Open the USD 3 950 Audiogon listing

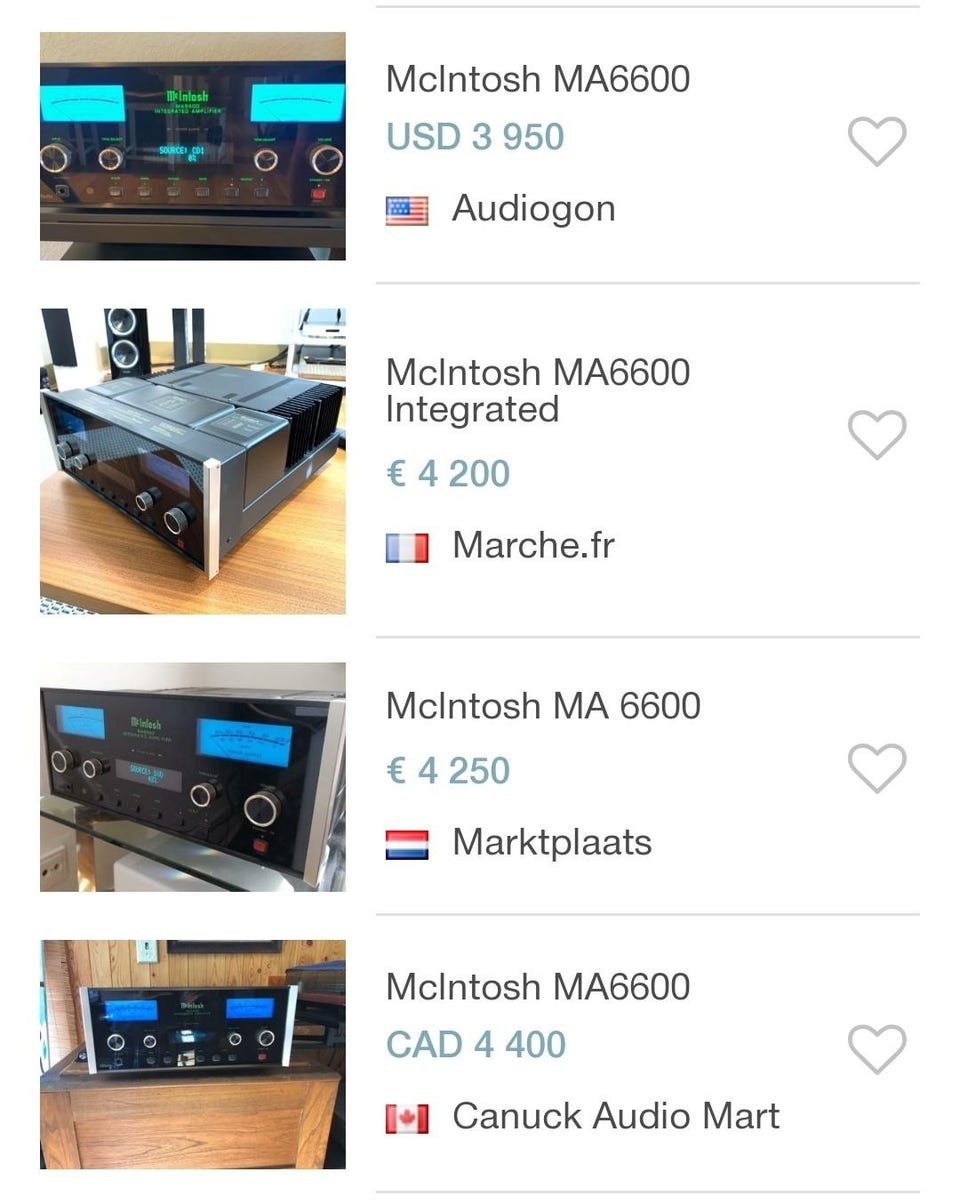coord(538,80)
